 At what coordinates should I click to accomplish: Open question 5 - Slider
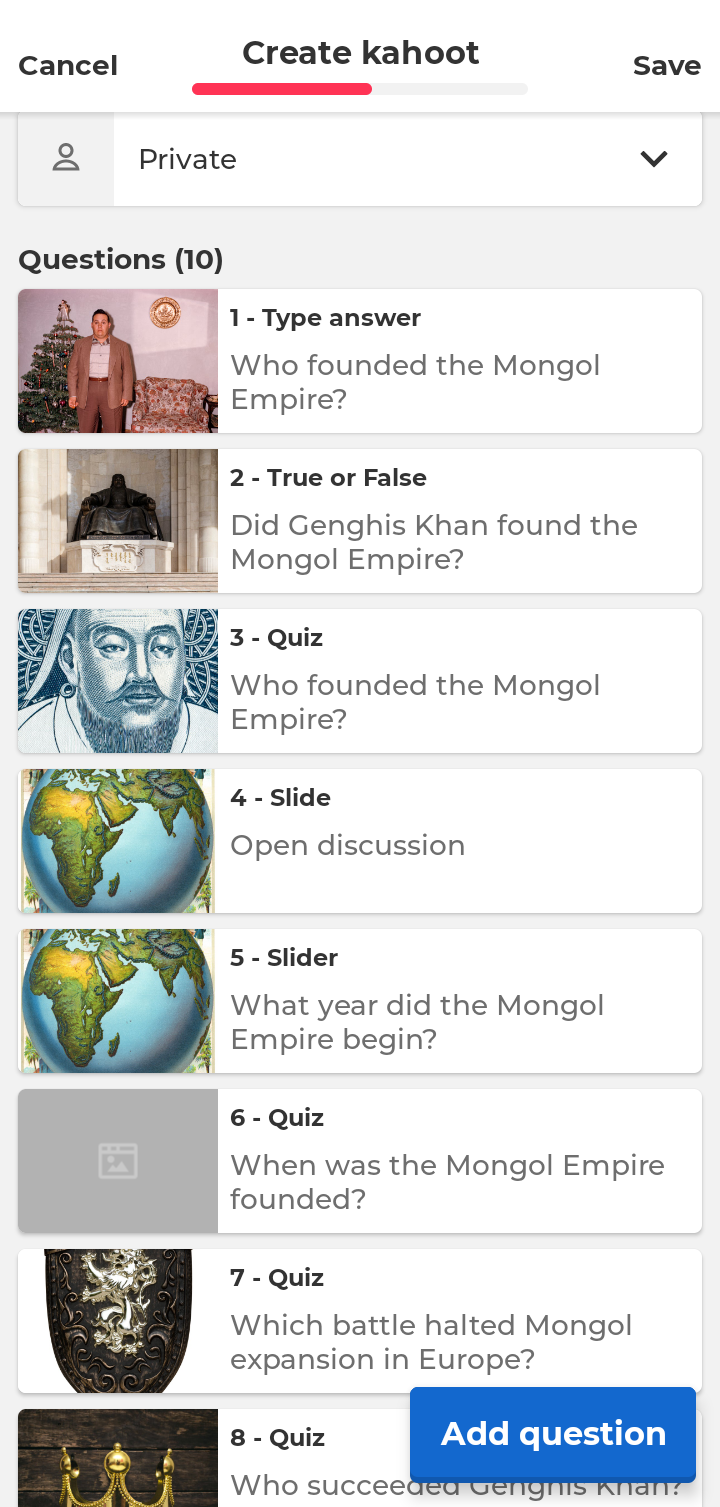(458, 1001)
